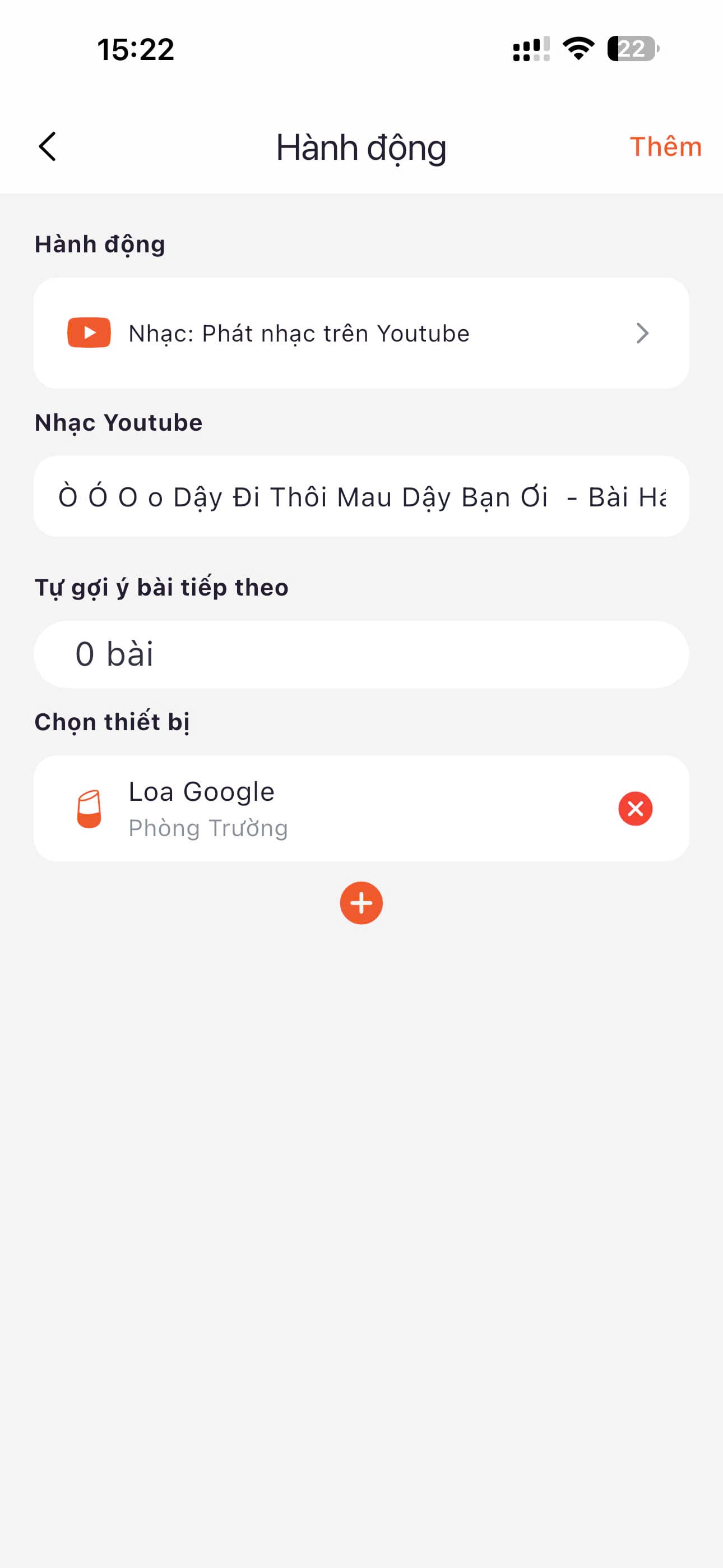Viewport: 723px width, 1568px height.
Task: Edit the Nhạc Youtube song field
Action: [x=361, y=497]
